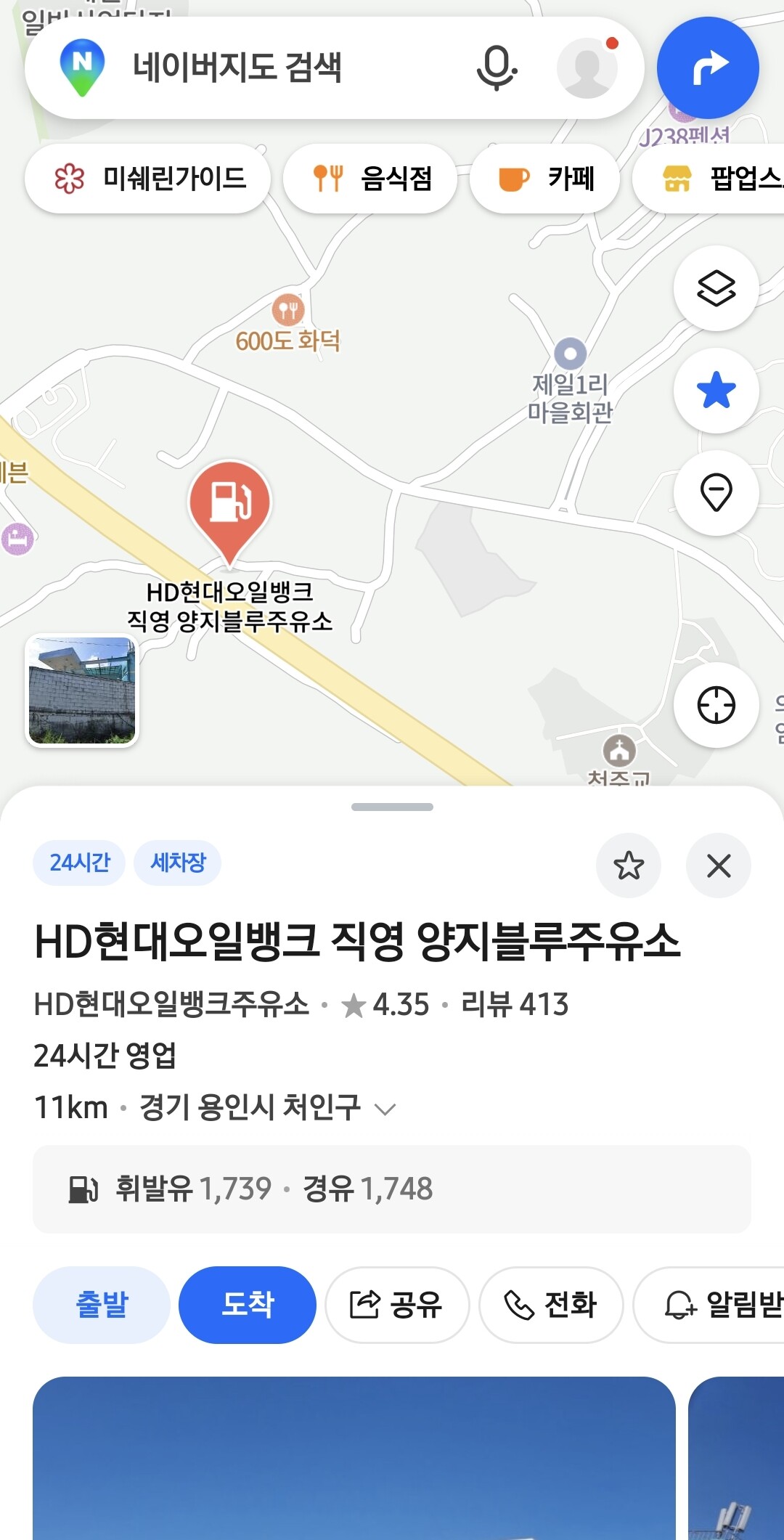
Task: Select the 미쉐린가이드 chip
Action: click(x=148, y=179)
